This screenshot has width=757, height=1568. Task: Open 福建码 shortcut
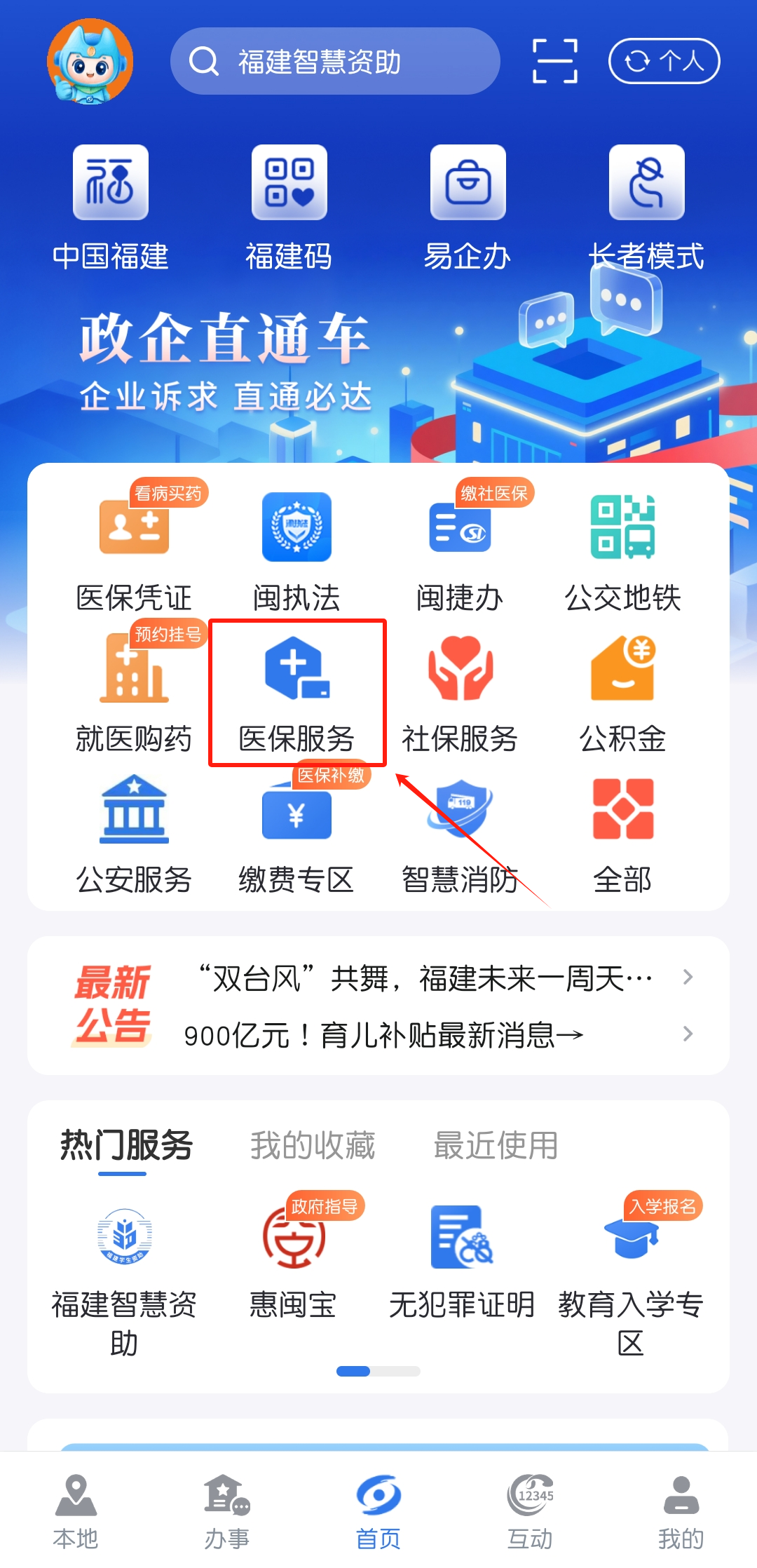tap(289, 207)
